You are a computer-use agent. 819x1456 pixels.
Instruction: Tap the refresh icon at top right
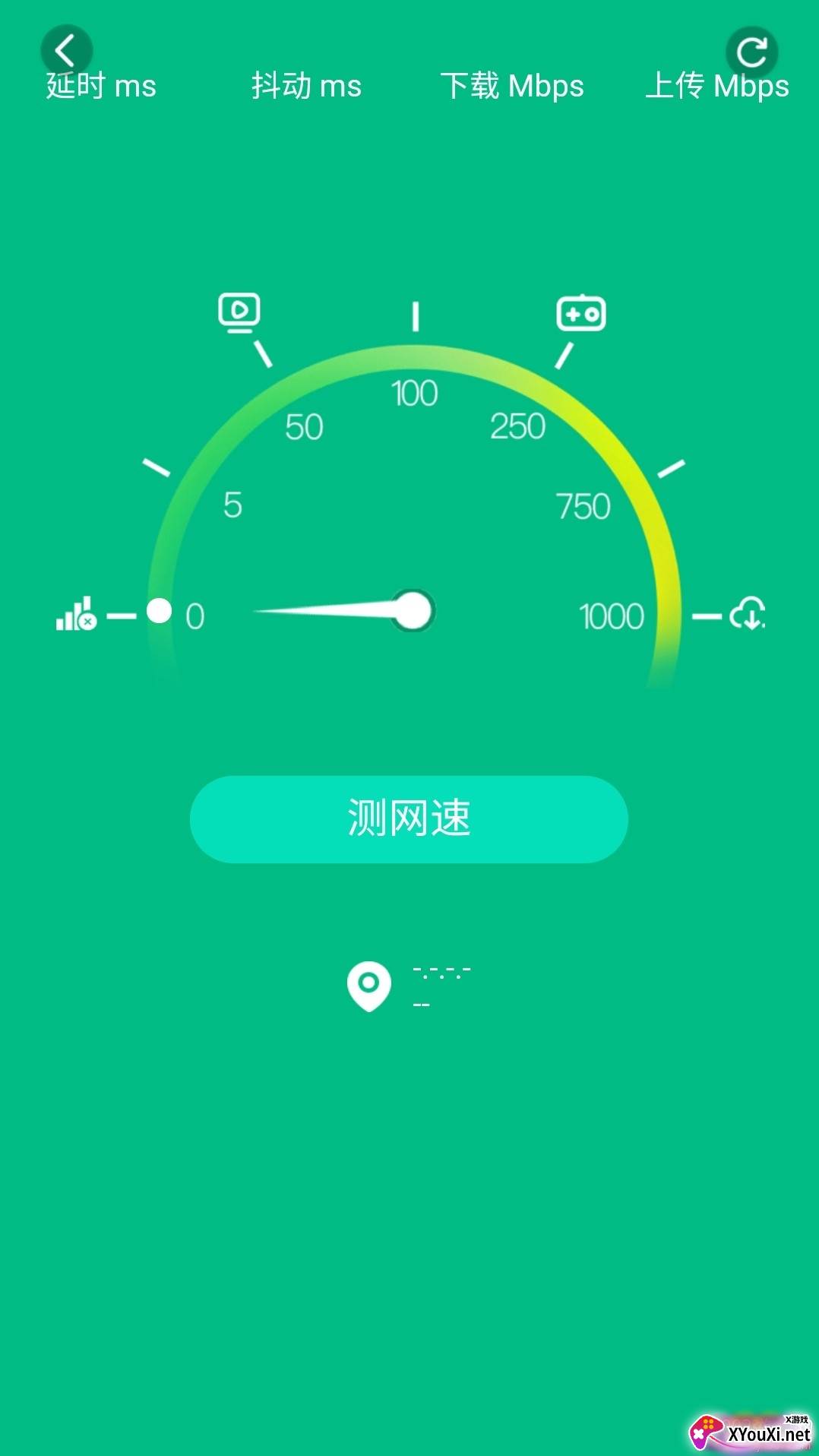point(752,52)
